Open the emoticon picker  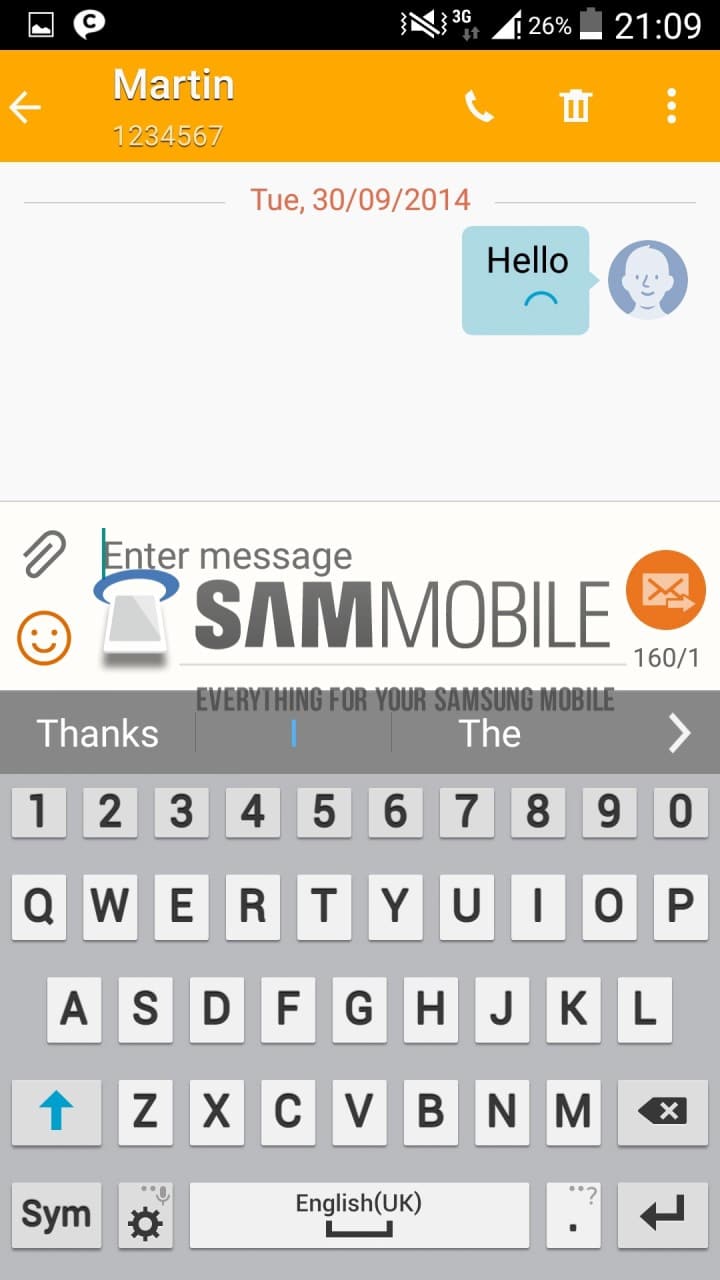pos(44,637)
